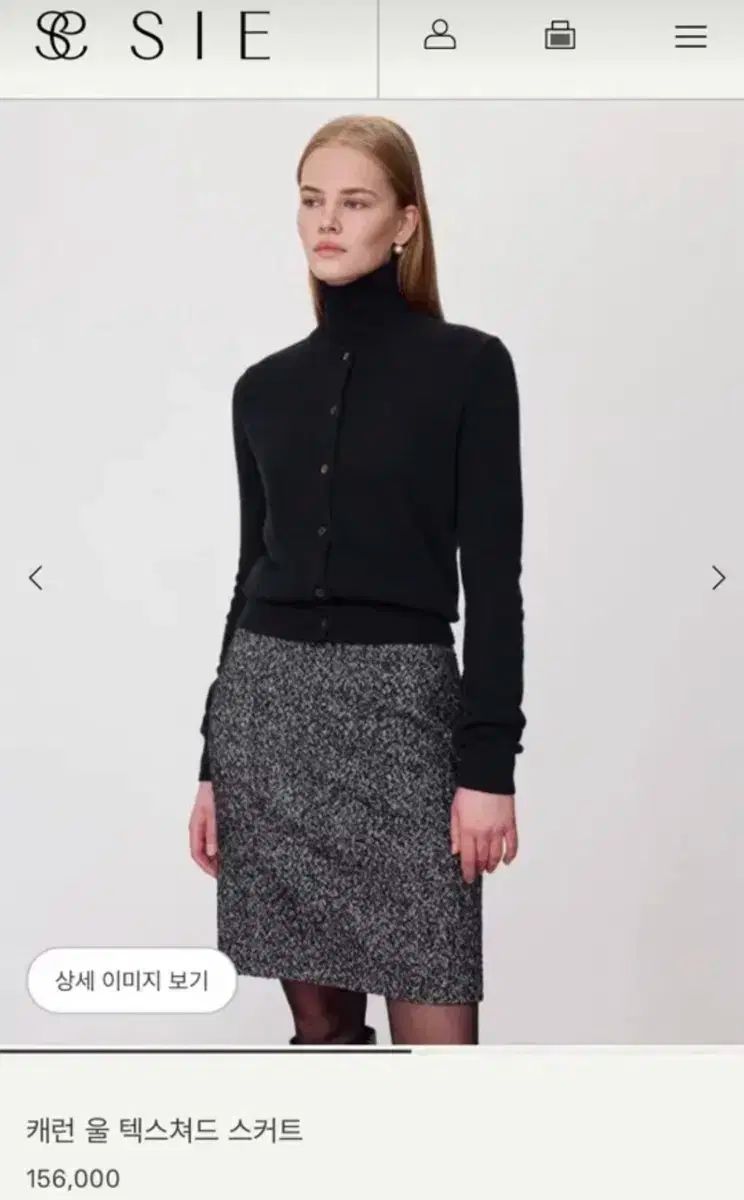Open the SIE home logo
This screenshot has height=1200, width=744.
click(x=153, y=36)
